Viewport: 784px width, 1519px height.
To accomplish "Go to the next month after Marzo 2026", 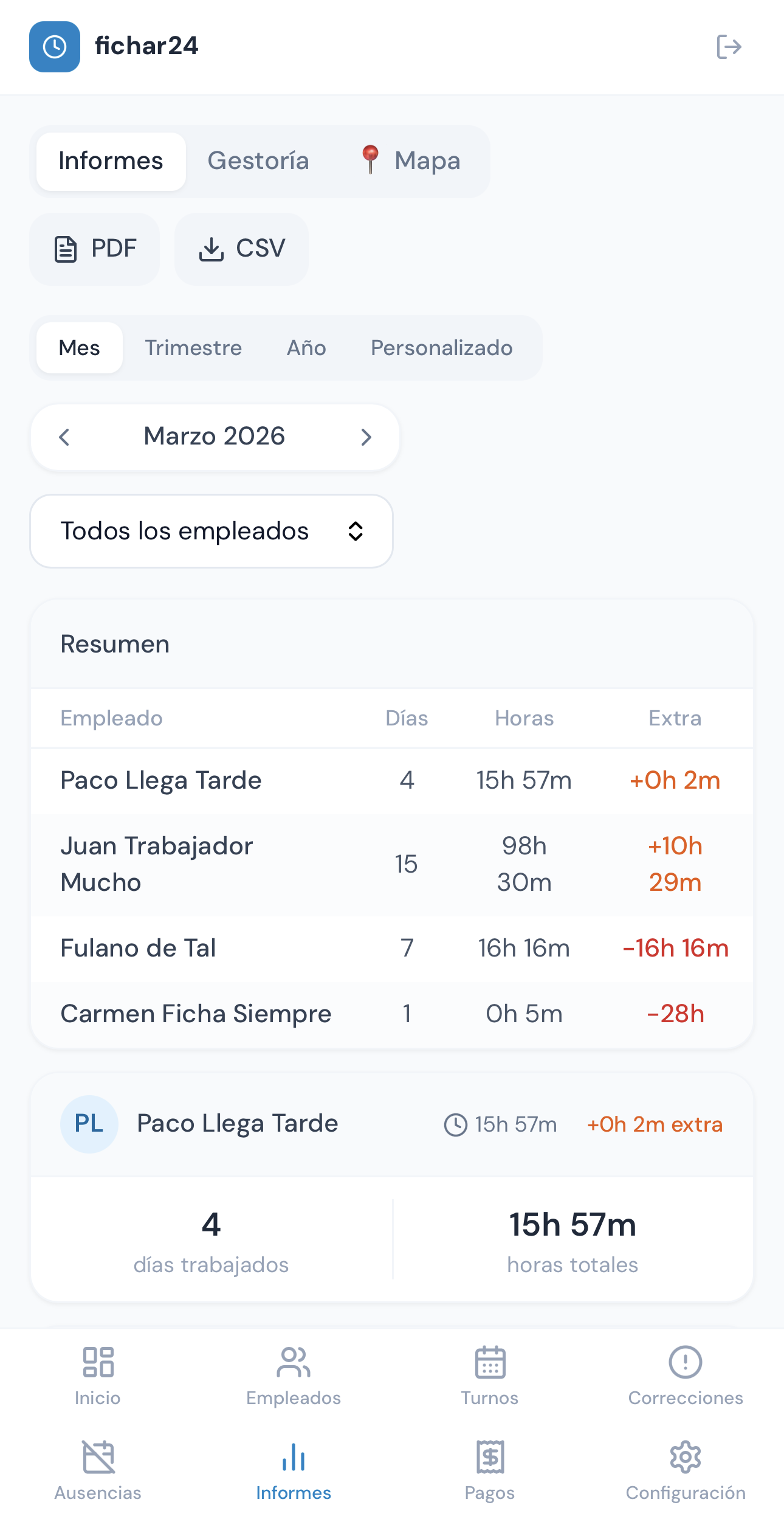I will click(366, 437).
